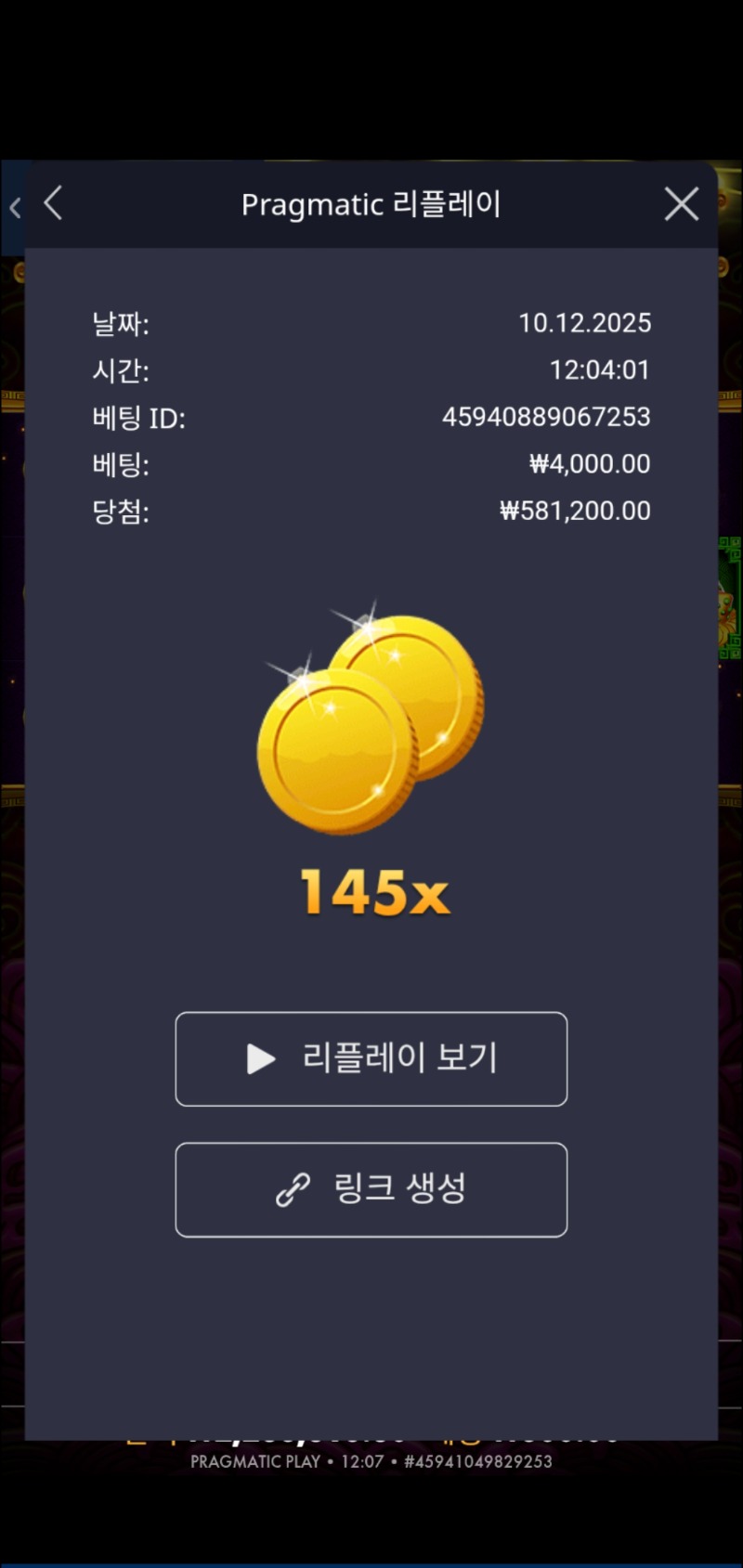Tap the 145x multiplier graphic
This screenshot has width=743, height=1568.
(x=371, y=891)
